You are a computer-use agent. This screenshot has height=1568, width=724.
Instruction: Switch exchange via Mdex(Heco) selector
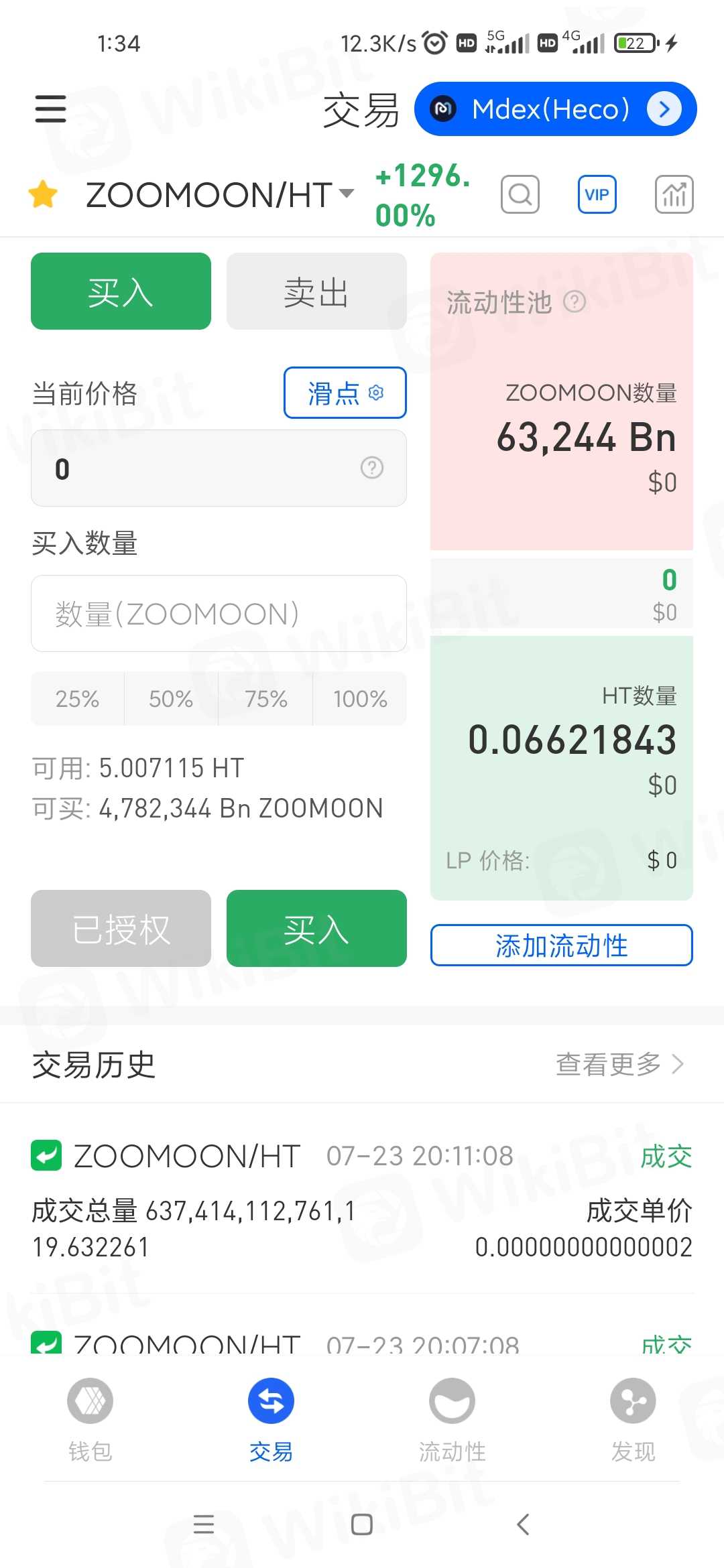coord(555,109)
